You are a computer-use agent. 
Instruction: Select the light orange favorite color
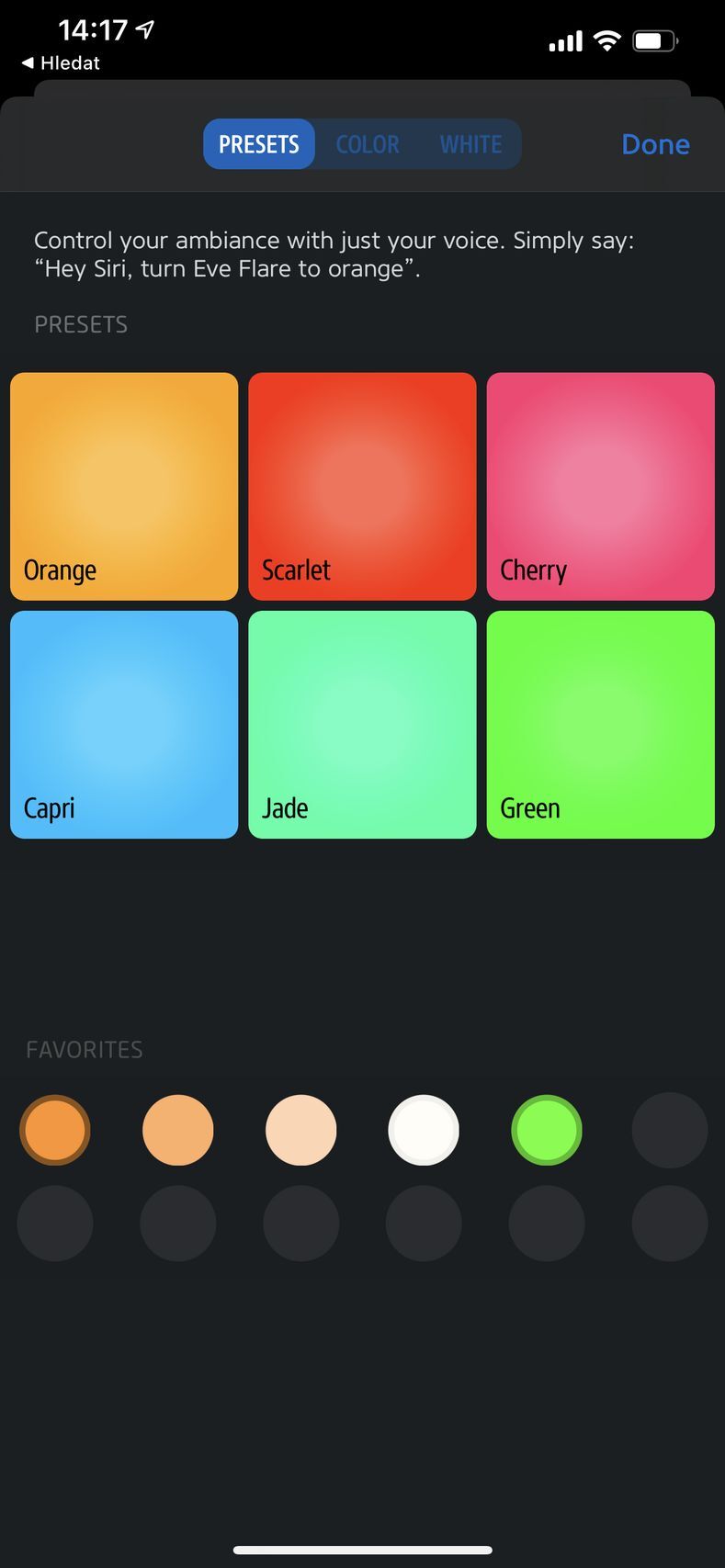tap(178, 1130)
